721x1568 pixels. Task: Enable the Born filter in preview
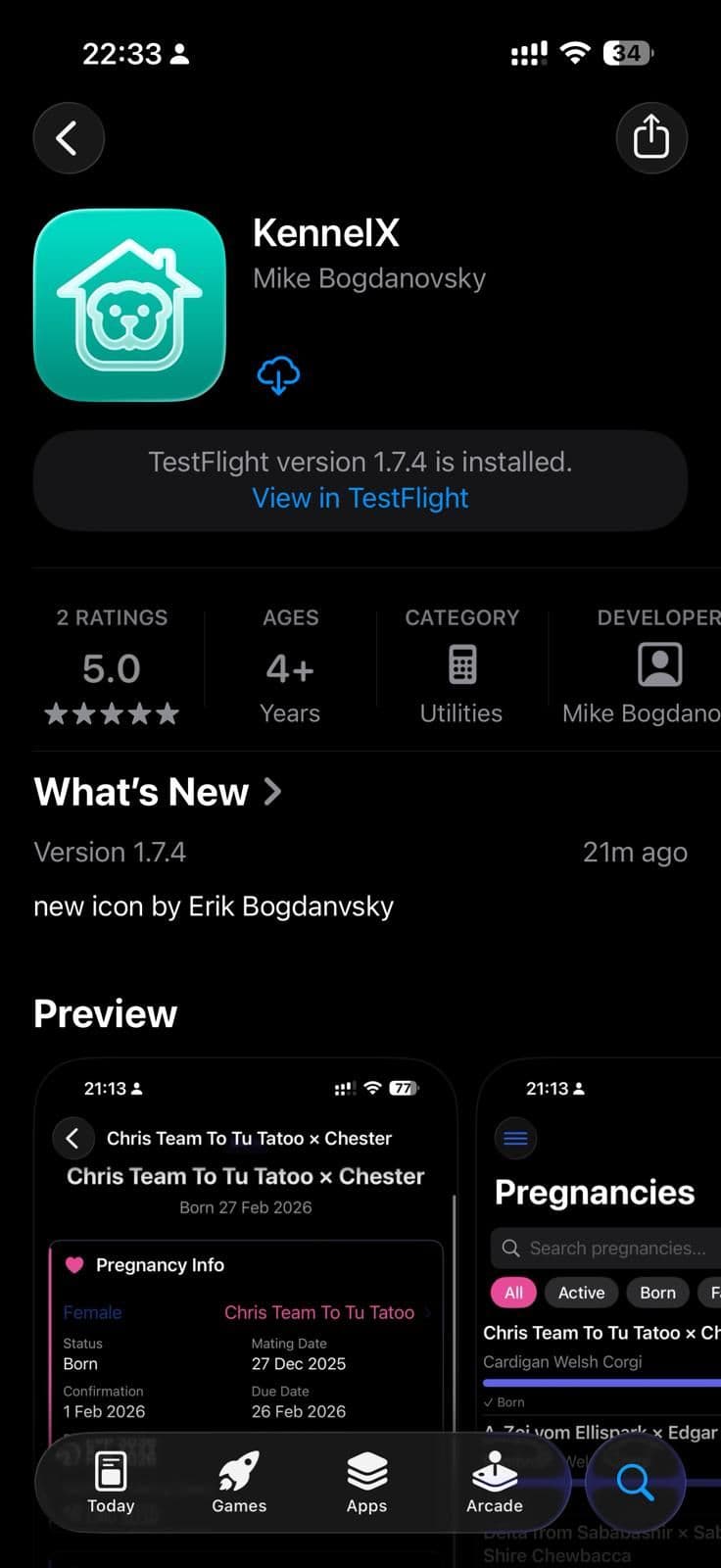coord(656,1292)
